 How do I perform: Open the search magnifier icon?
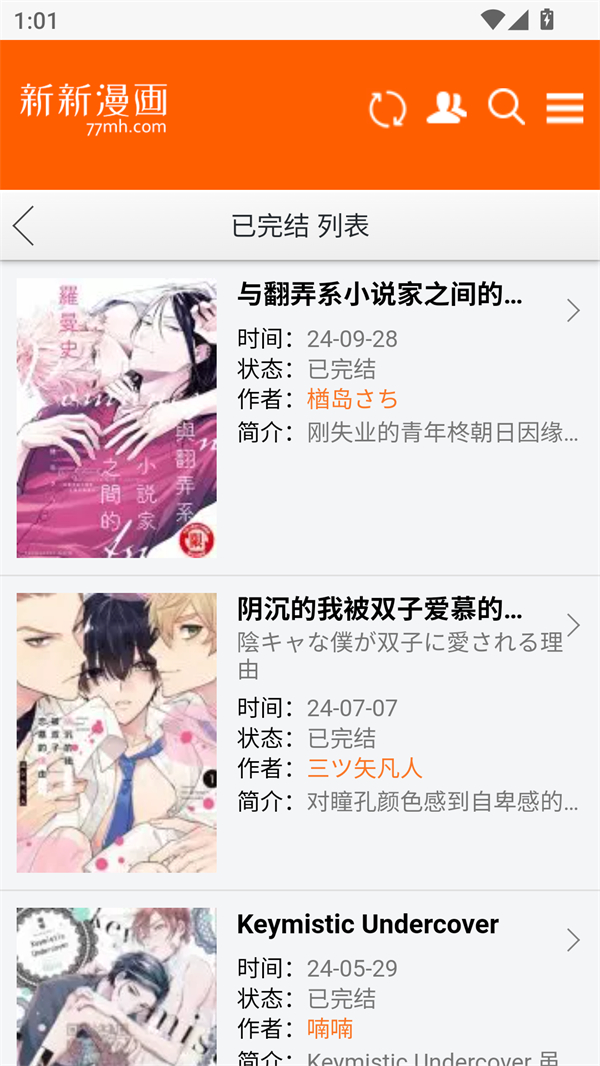[506, 108]
